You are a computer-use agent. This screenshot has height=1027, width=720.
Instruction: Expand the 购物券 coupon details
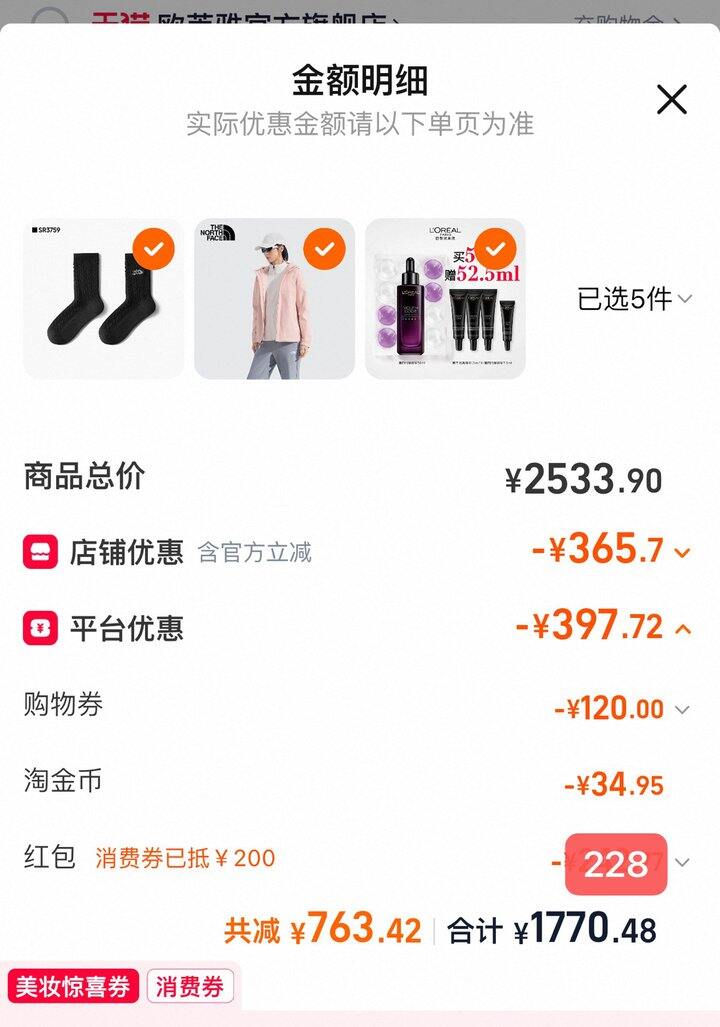tap(682, 710)
